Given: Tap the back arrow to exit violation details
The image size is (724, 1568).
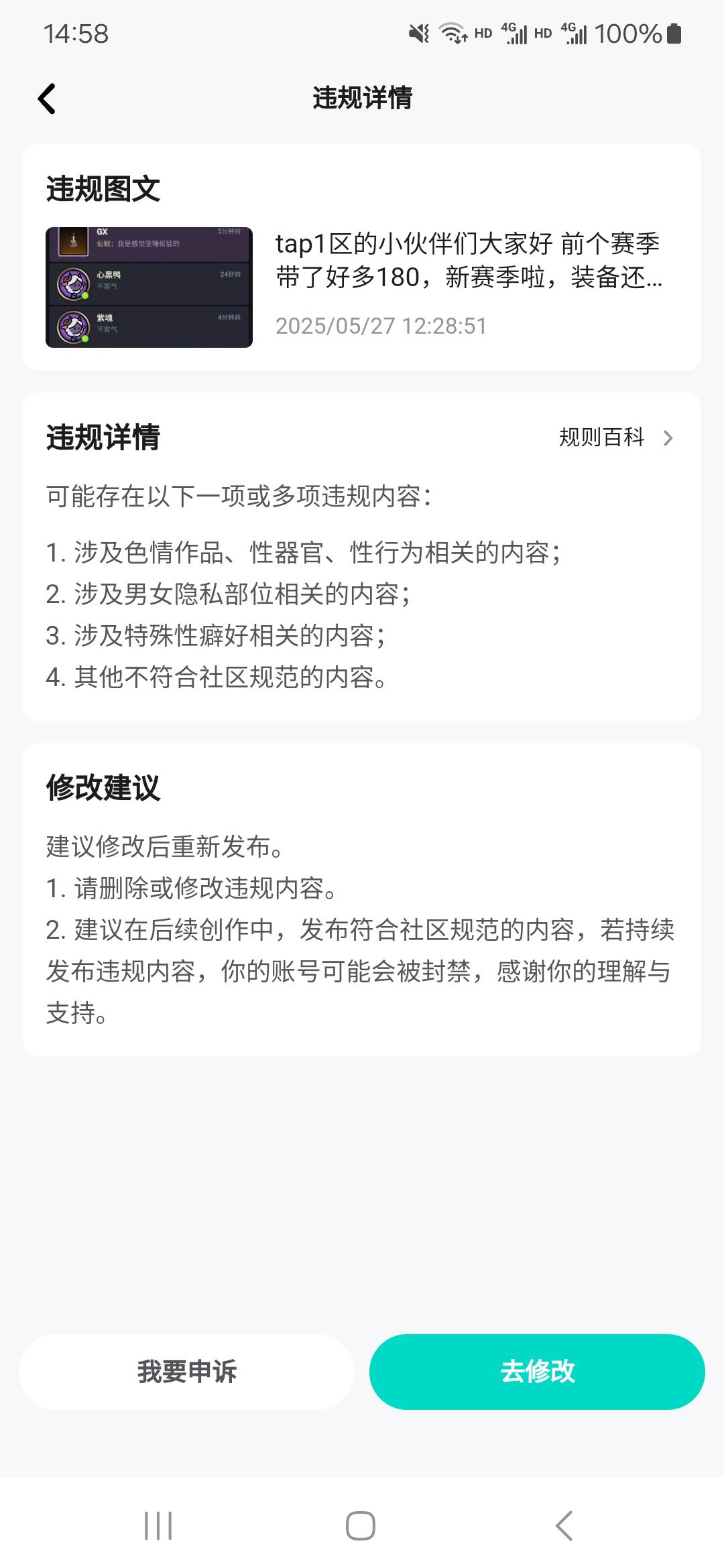Looking at the screenshot, I should (x=47, y=98).
